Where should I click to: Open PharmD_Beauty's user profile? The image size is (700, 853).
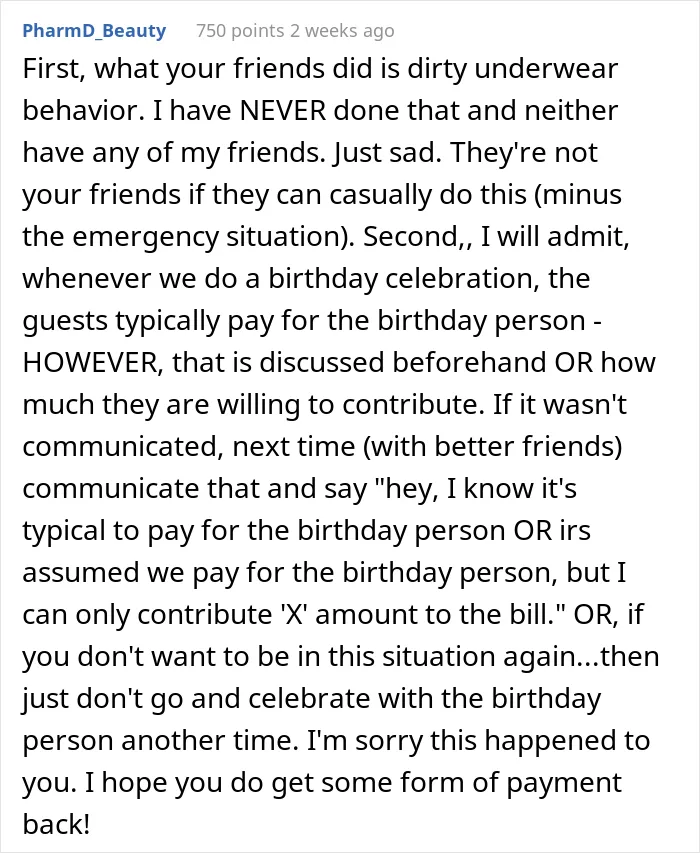pos(94,30)
